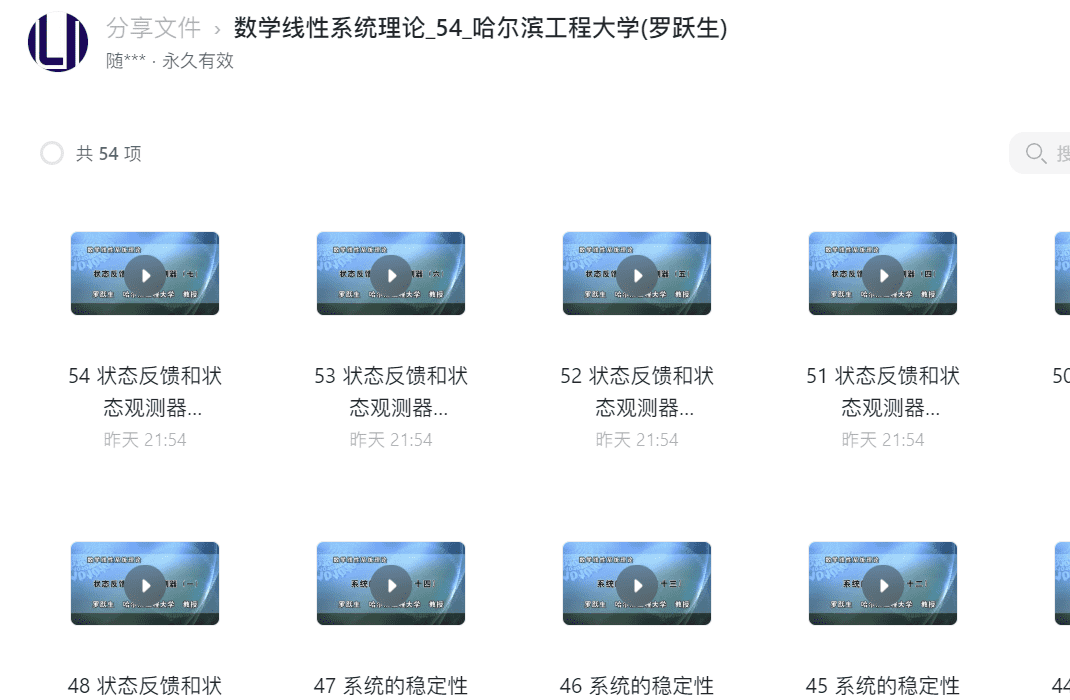The height and width of the screenshot is (700, 1070).
Task: Open video 46 系统的稳定性
Action: 637,584
